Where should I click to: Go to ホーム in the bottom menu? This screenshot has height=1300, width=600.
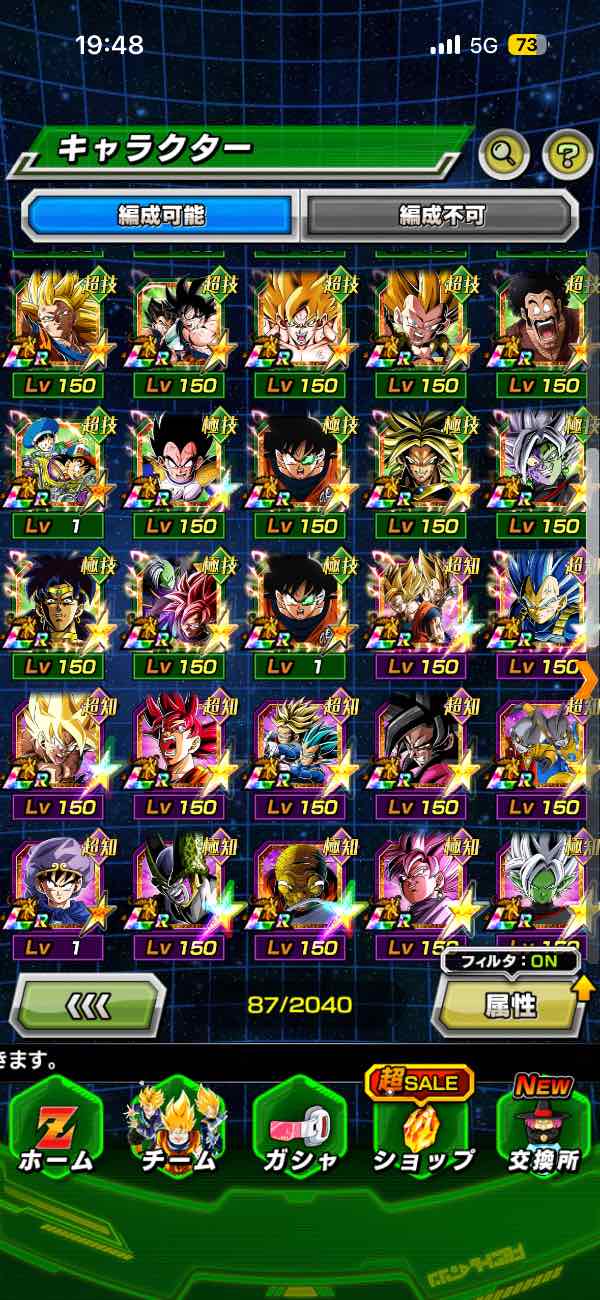(56, 1128)
